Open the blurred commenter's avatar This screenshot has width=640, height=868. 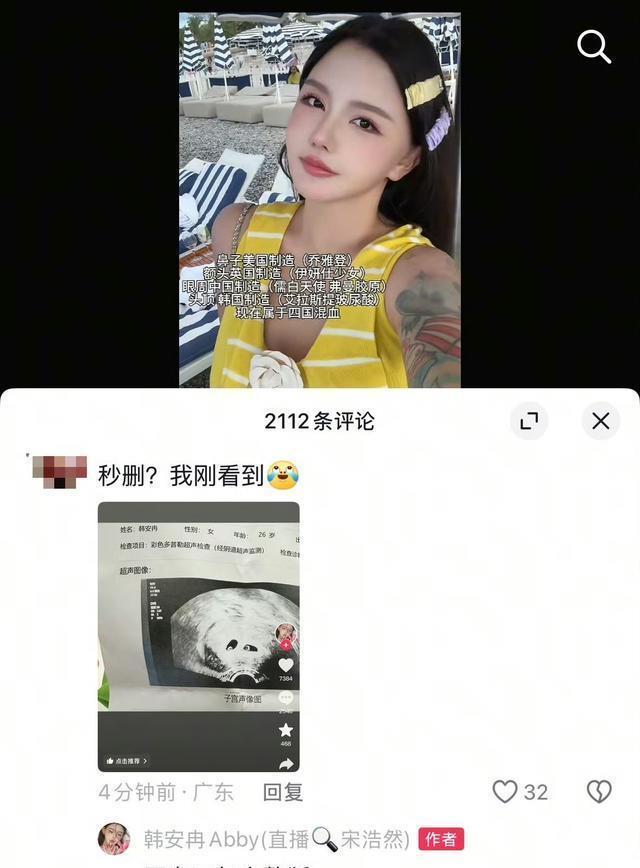[x=59, y=471]
